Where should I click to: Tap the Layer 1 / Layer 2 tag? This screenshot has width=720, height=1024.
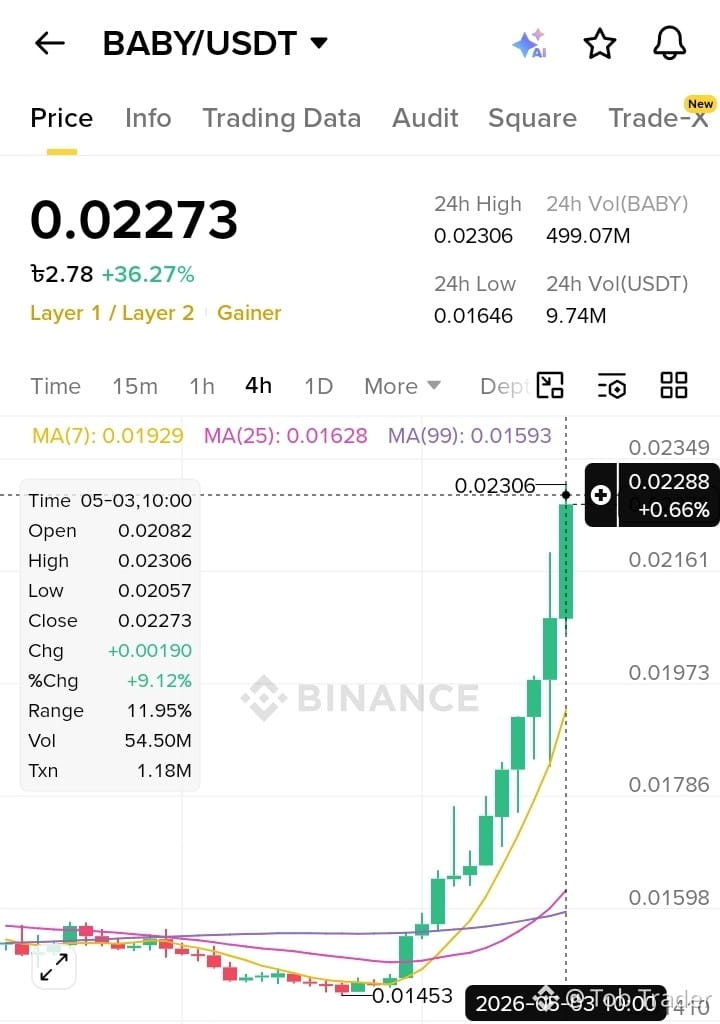pyautogui.click(x=112, y=313)
